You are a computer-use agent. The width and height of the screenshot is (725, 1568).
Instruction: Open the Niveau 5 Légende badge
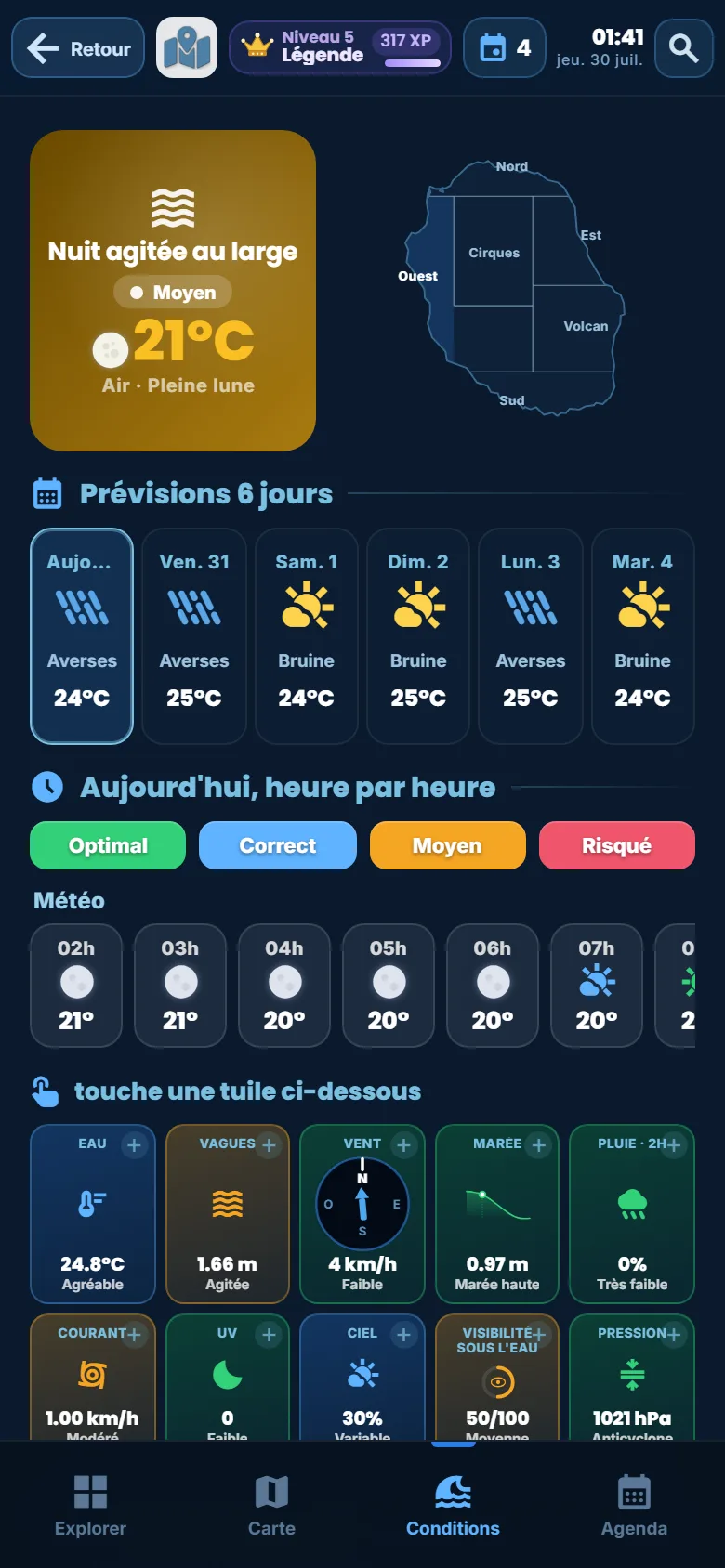click(340, 47)
